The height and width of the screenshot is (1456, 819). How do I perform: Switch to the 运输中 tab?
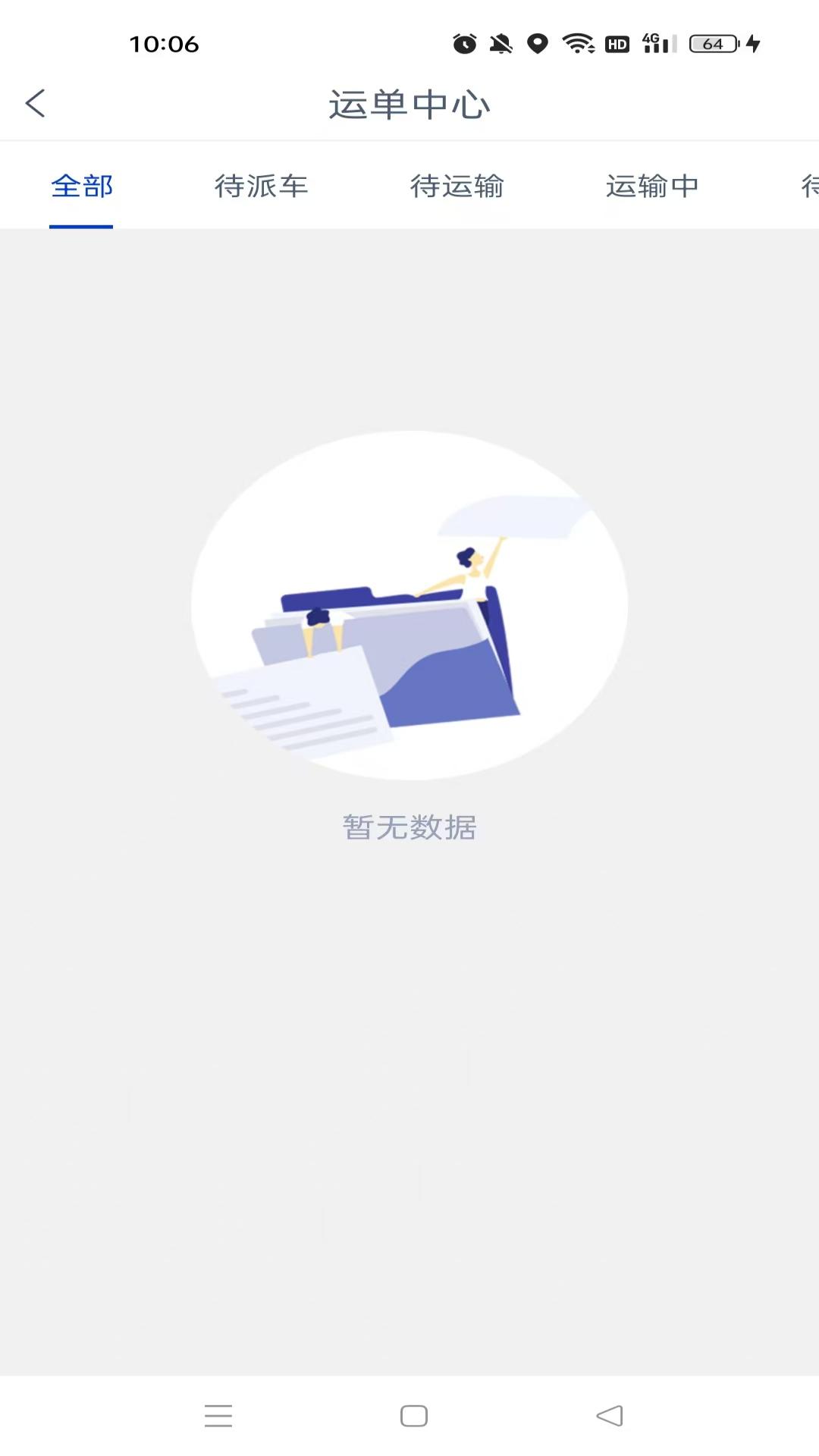click(652, 187)
